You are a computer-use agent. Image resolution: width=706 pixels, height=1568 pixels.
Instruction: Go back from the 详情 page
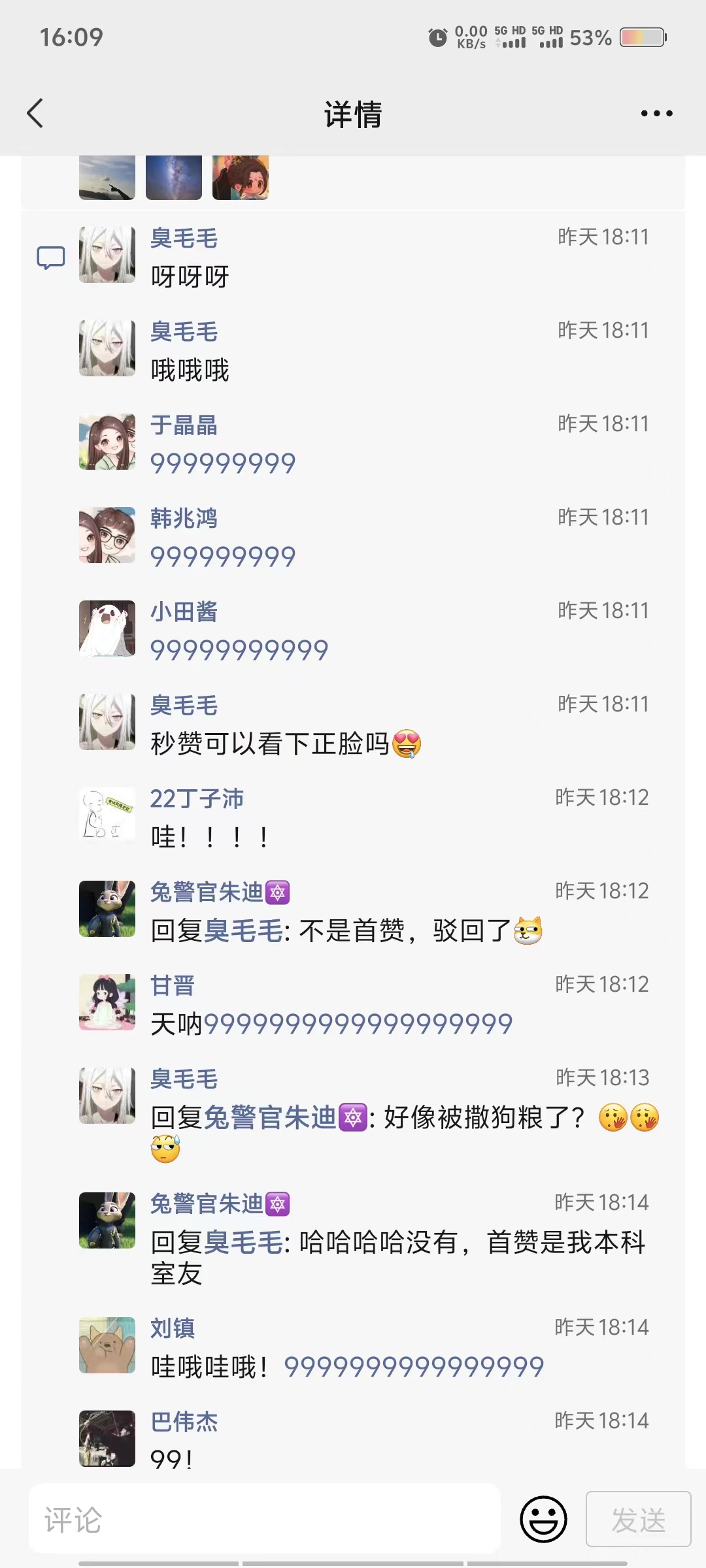coord(35,114)
